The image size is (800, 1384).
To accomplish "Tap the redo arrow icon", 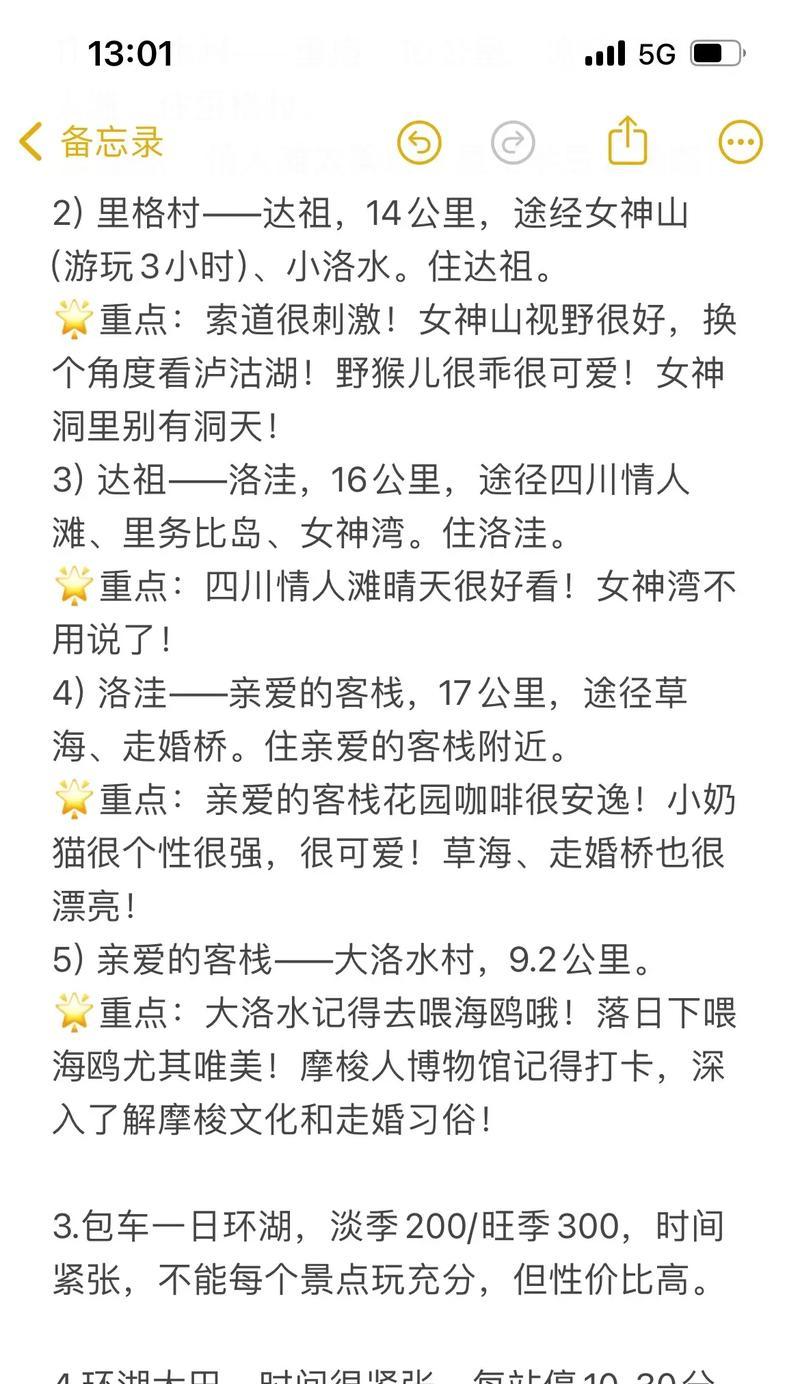I will point(513,143).
